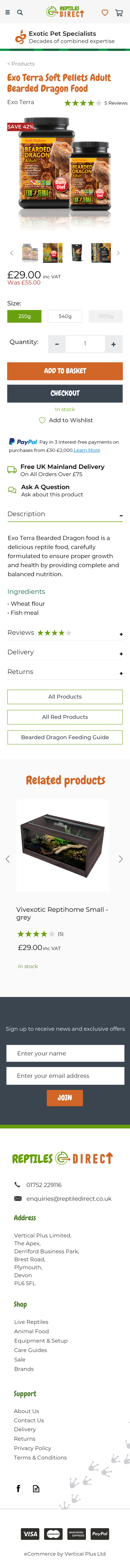The height and width of the screenshot is (1568, 130).
Task: Open the search icon
Action: point(20,12)
